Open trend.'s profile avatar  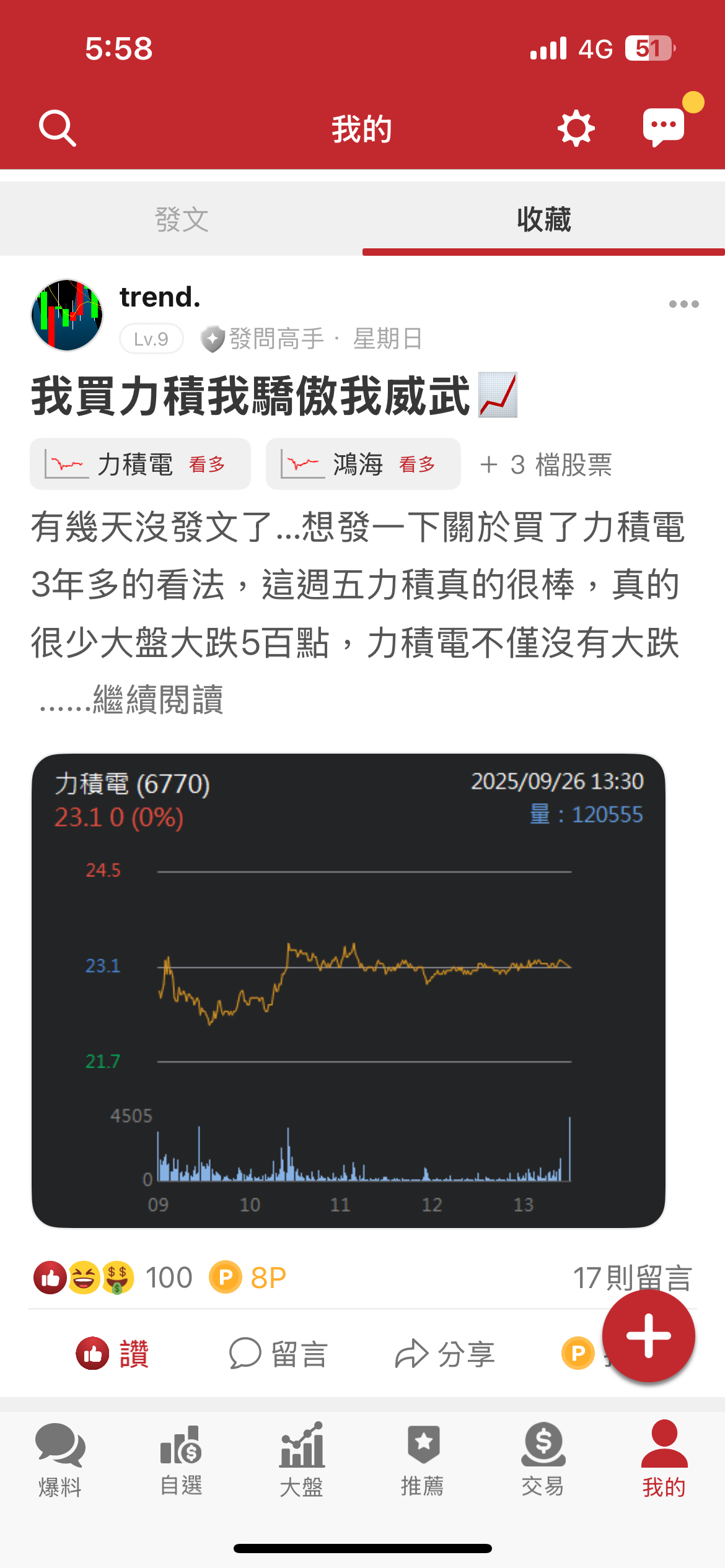67,315
